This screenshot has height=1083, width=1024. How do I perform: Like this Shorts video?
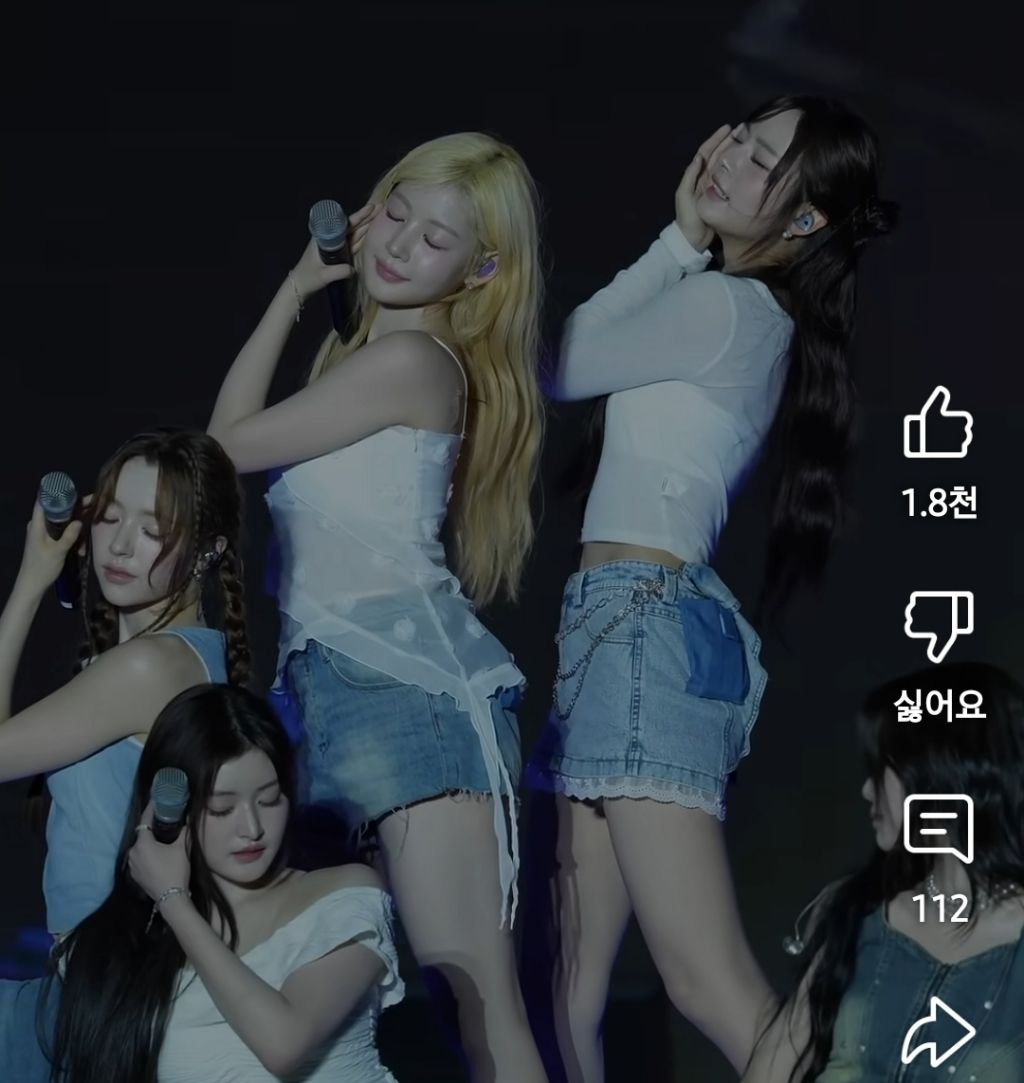point(938,424)
